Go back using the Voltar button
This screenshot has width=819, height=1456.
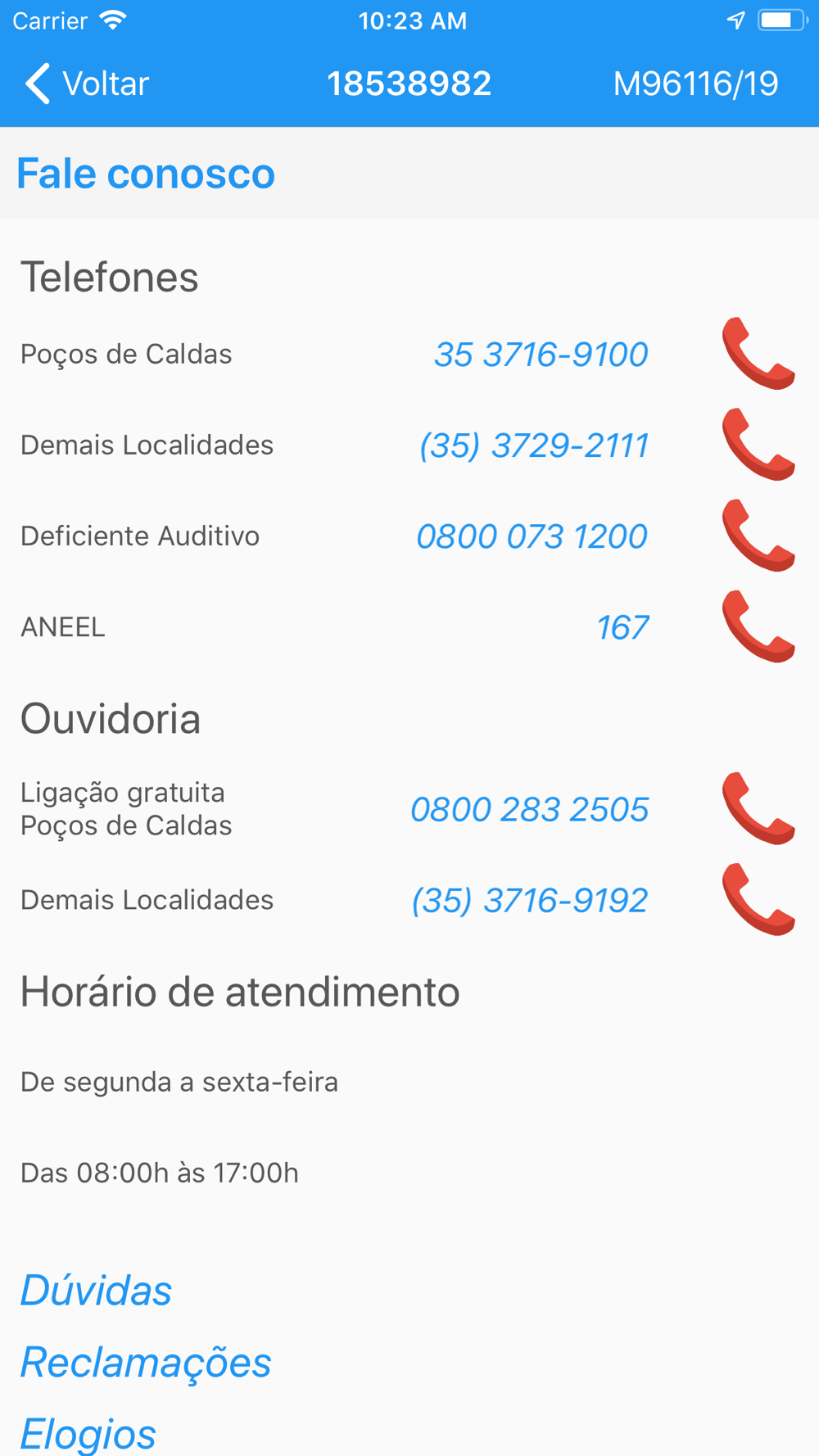pyautogui.click(x=87, y=84)
